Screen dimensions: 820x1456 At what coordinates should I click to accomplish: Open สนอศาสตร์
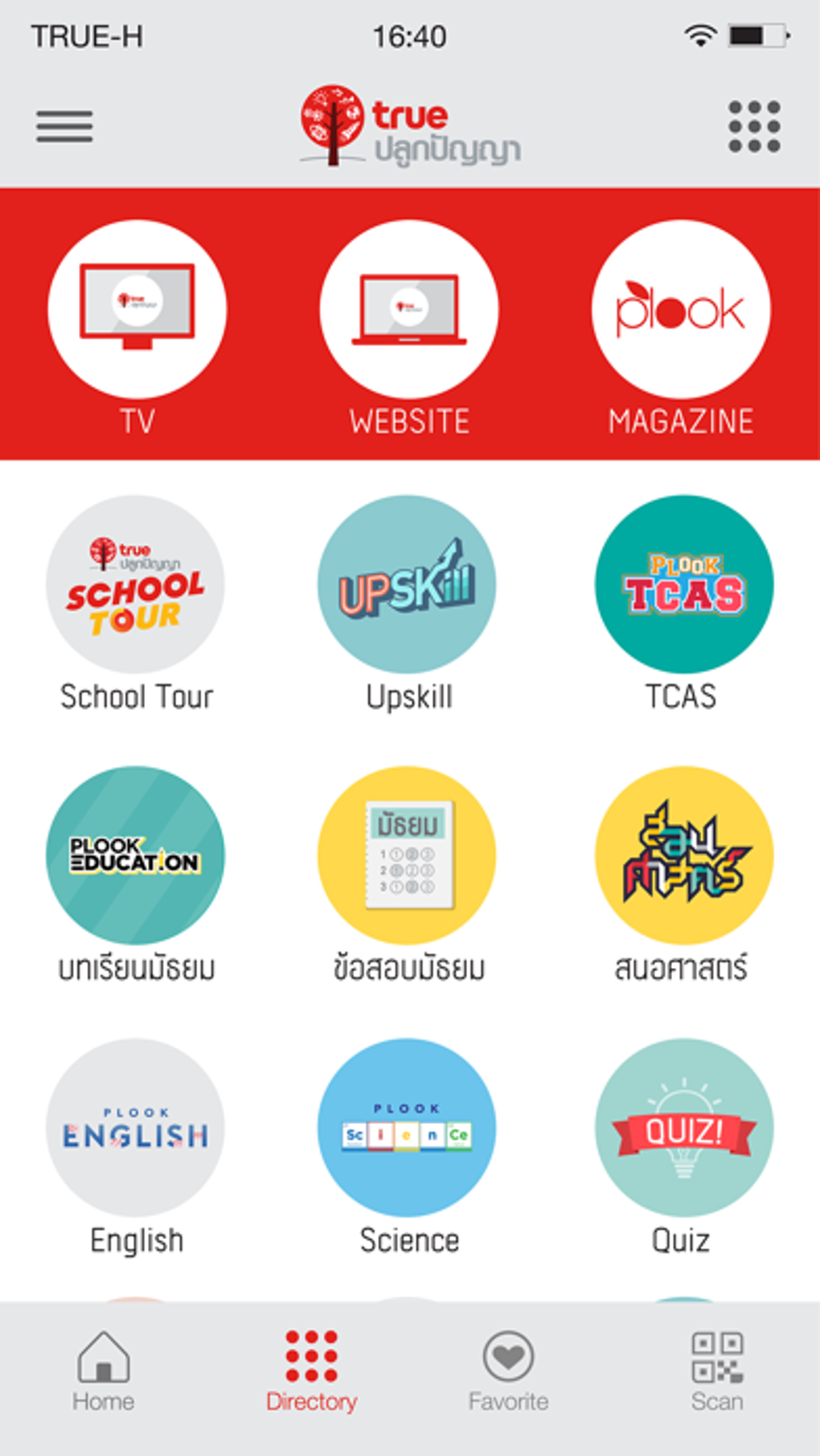(683, 855)
